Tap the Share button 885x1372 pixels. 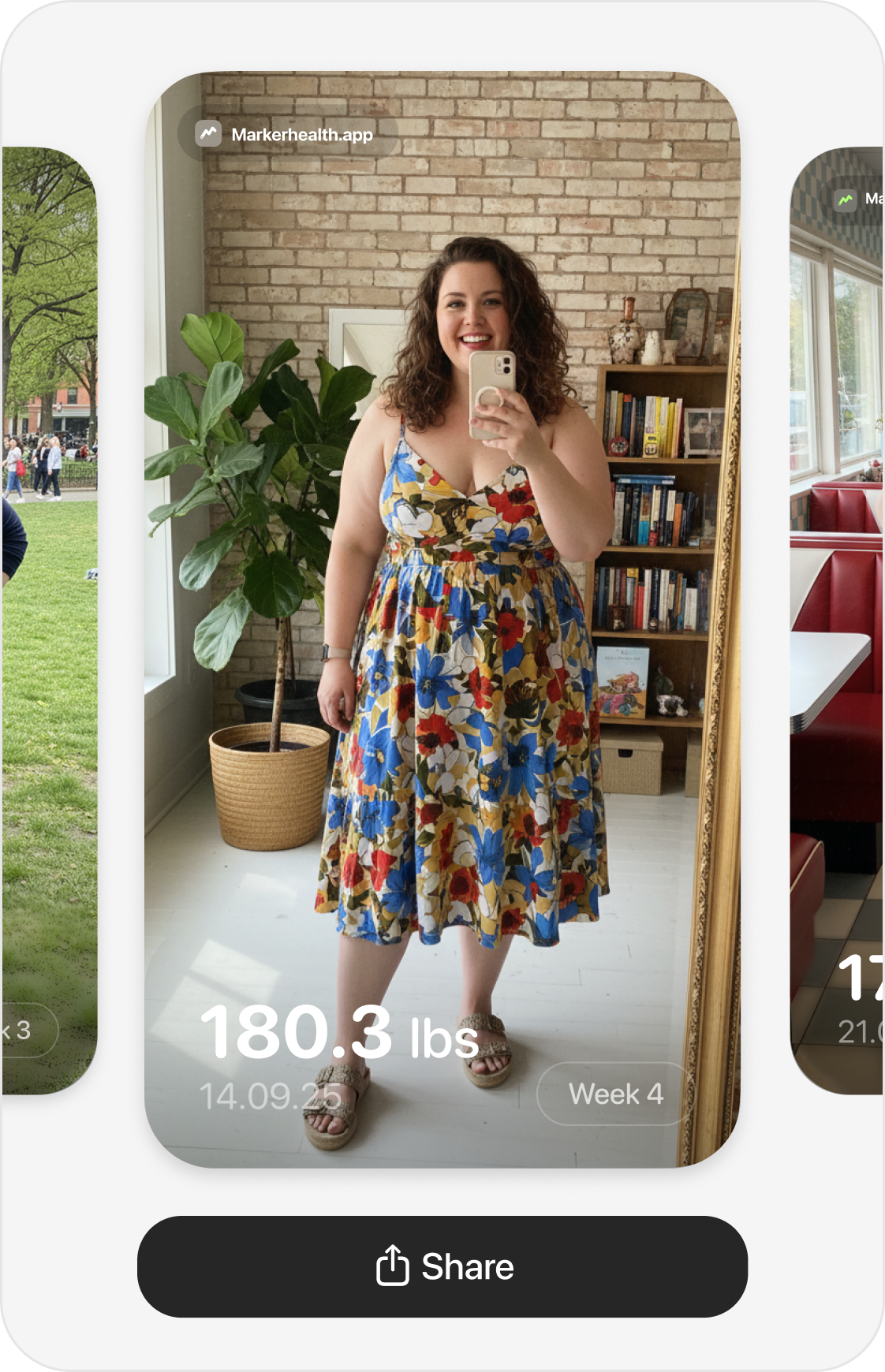point(442,1266)
